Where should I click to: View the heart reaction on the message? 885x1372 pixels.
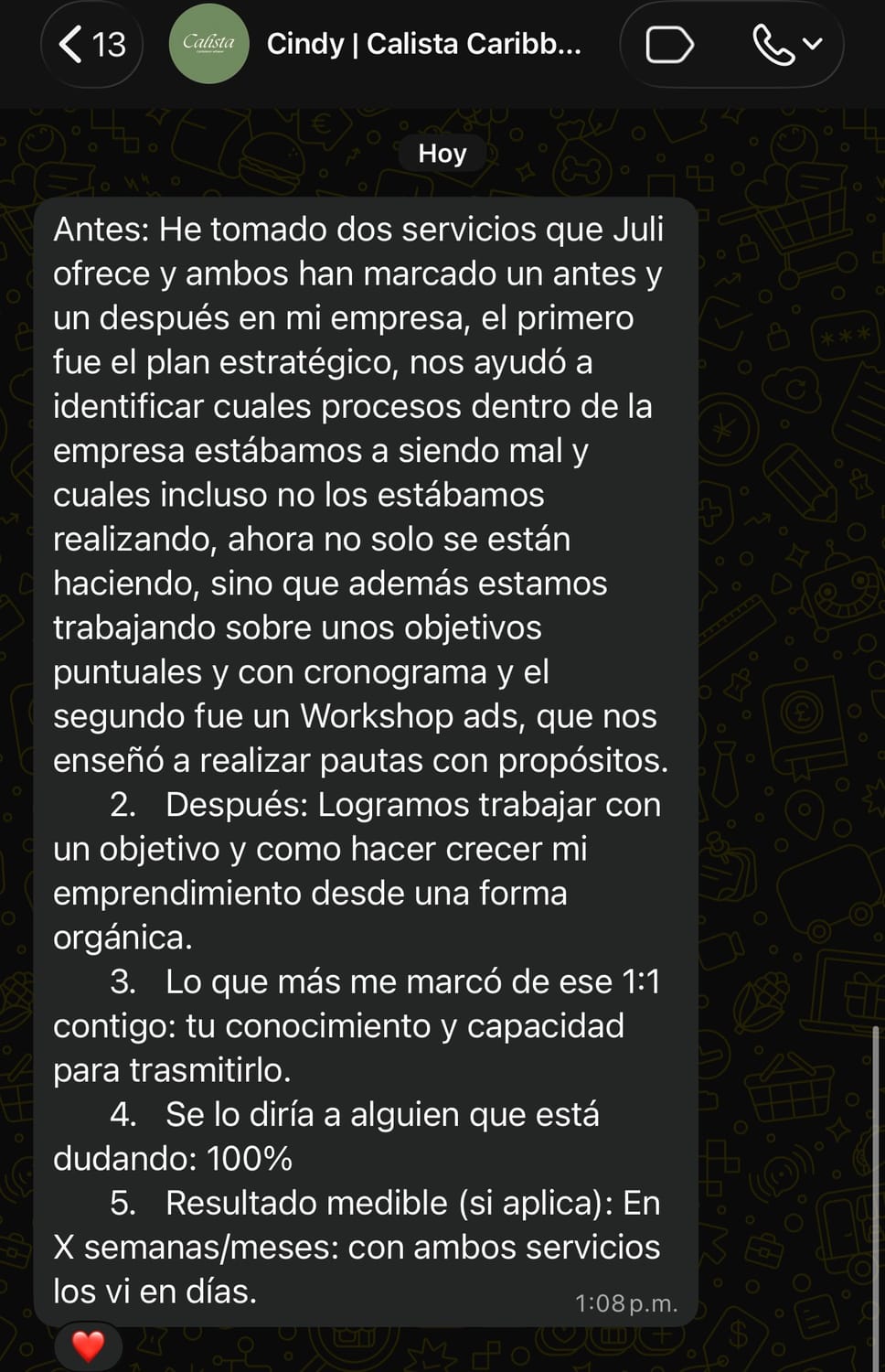tap(88, 1346)
